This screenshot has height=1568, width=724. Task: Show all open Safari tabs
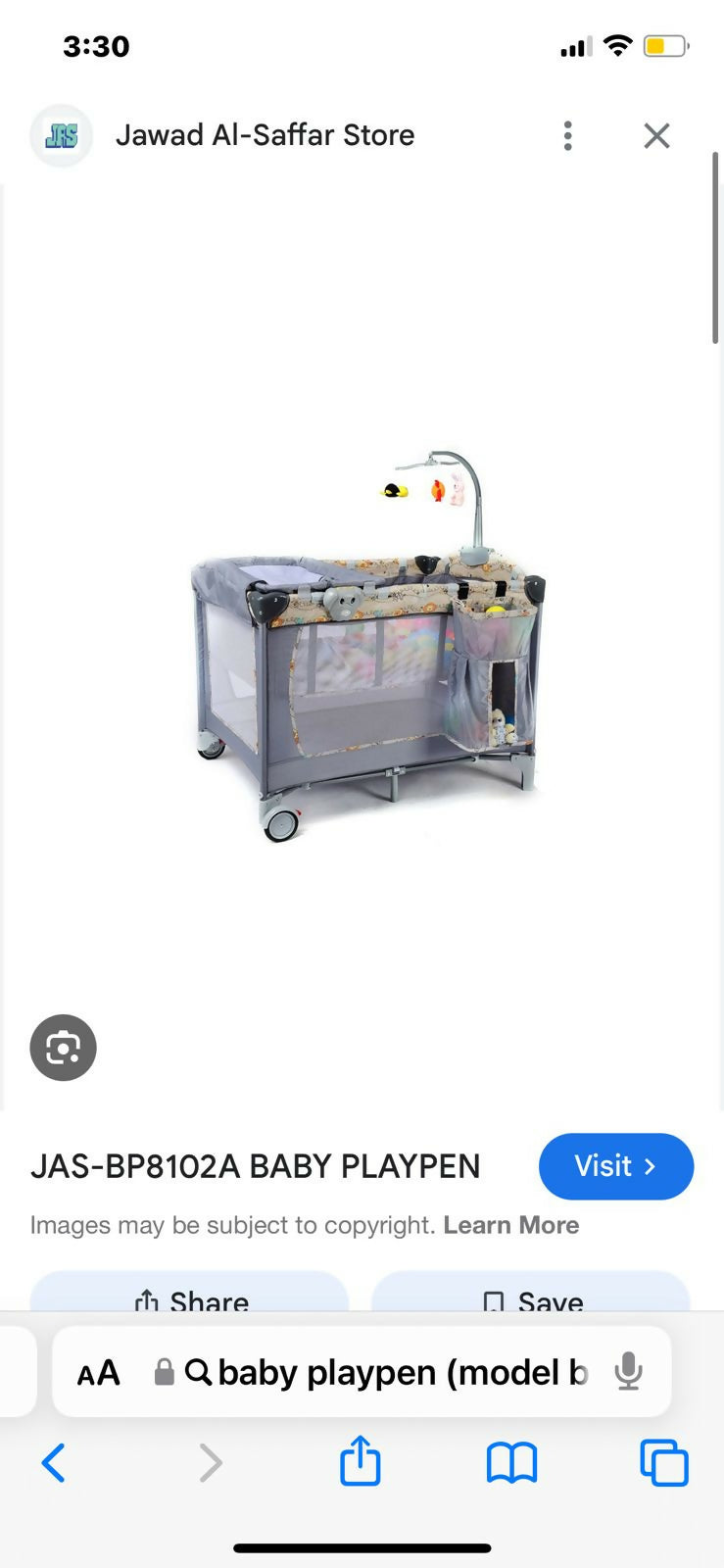(x=663, y=1463)
